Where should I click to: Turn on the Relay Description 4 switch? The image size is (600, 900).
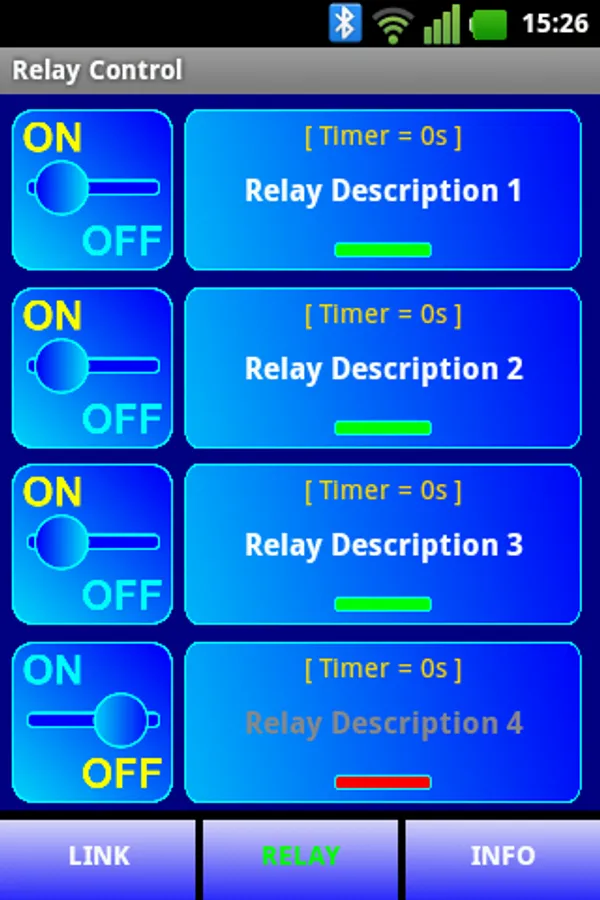pyautogui.click(x=92, y=721)
